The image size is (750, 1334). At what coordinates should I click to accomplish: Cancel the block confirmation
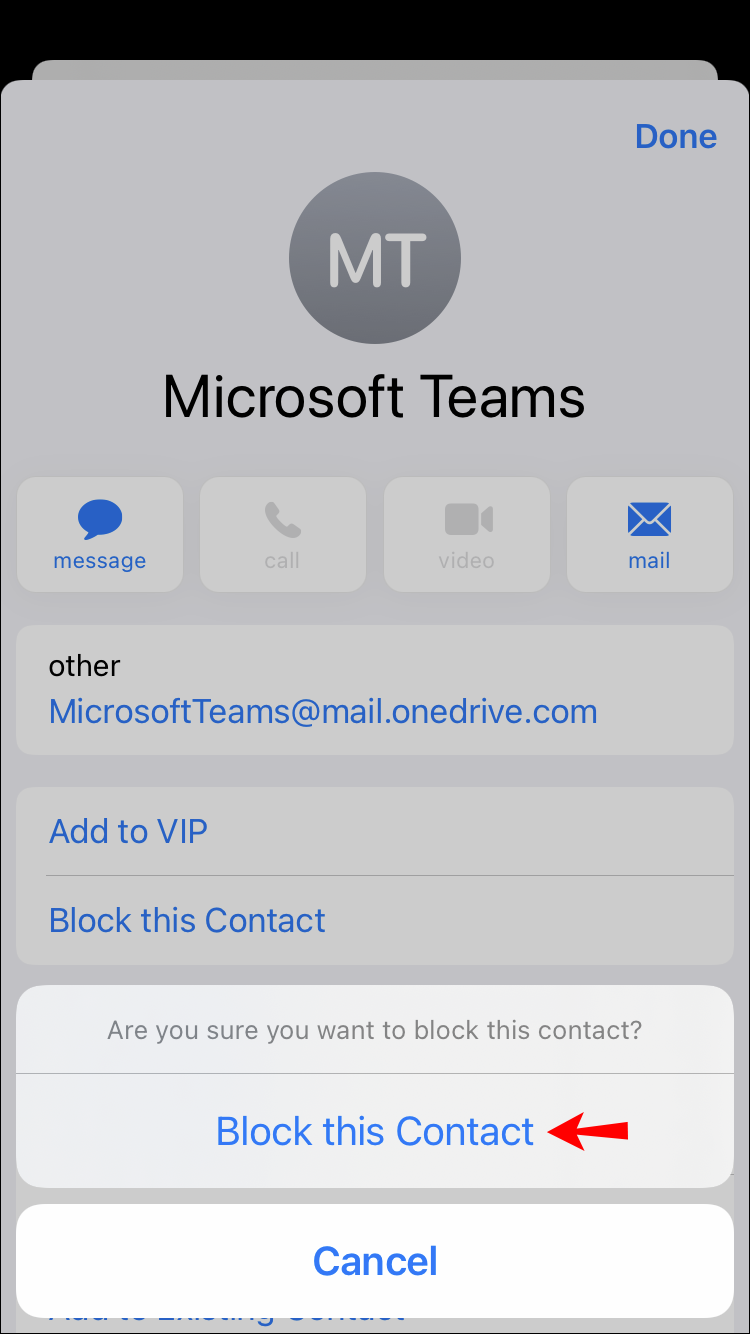tap(375, 1261)
